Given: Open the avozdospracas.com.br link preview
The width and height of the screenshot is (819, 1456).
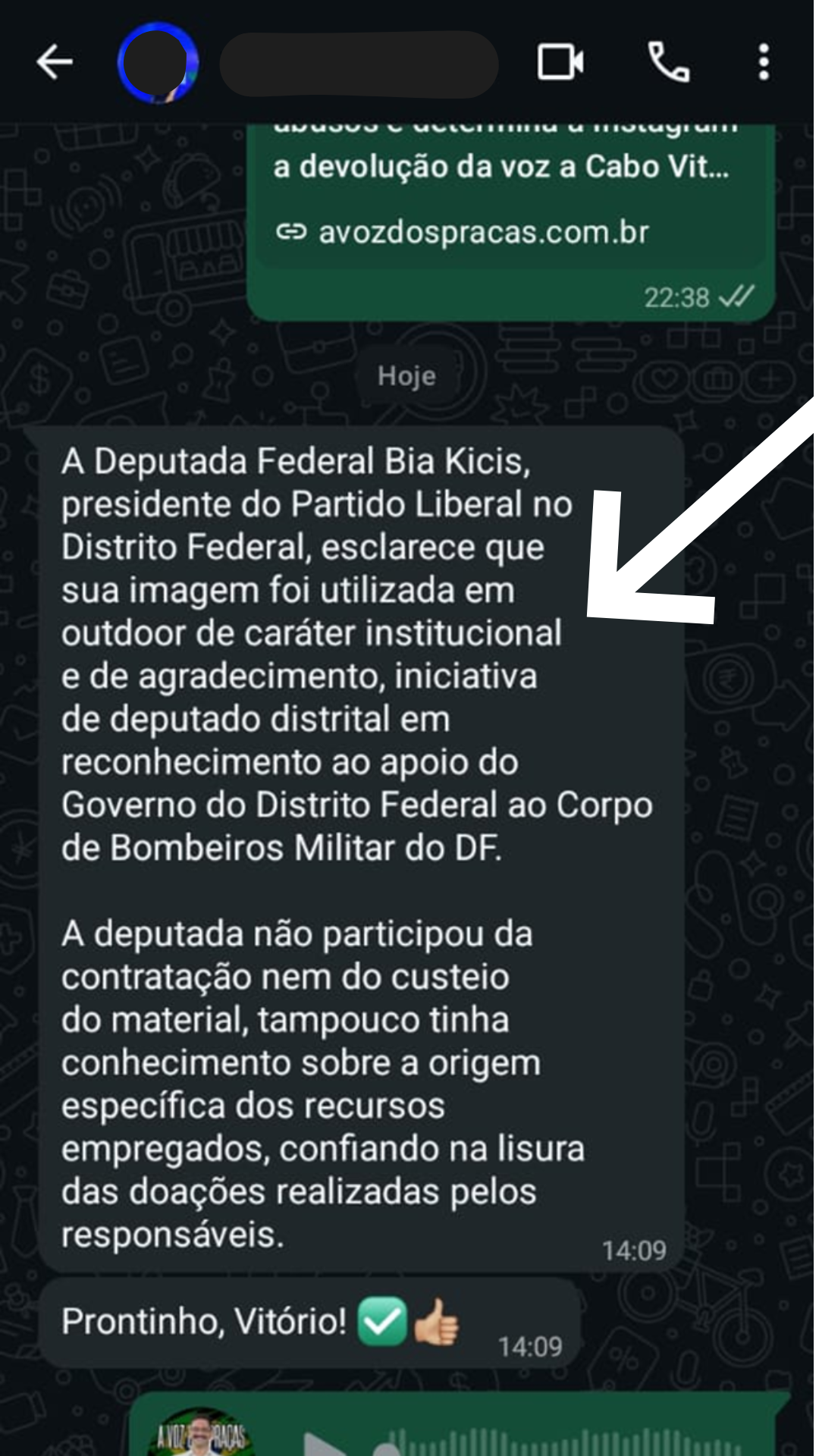Looking at the screenshot, I should coord(484,232).
